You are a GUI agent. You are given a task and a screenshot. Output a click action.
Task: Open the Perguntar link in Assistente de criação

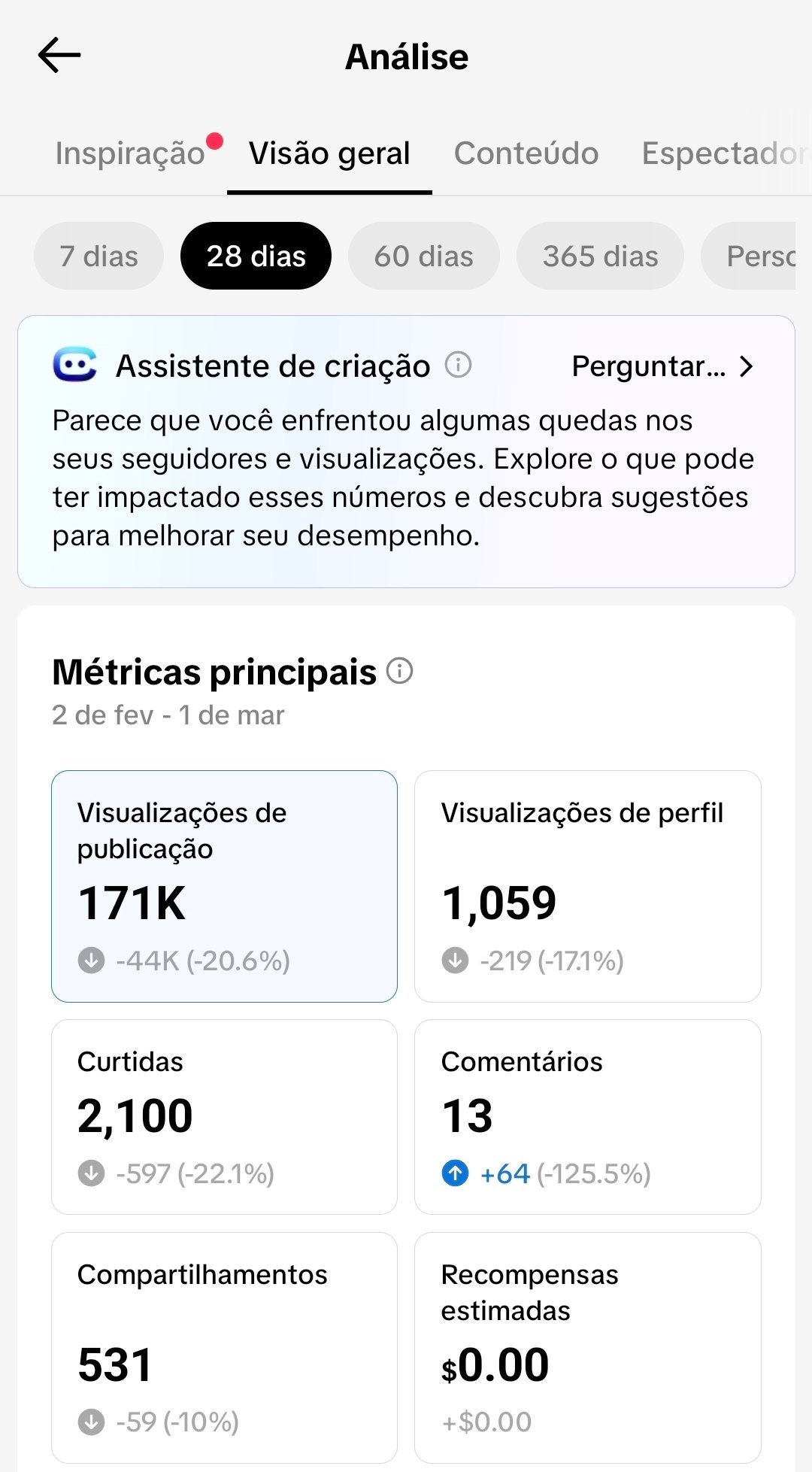click(x=662, y=366)
